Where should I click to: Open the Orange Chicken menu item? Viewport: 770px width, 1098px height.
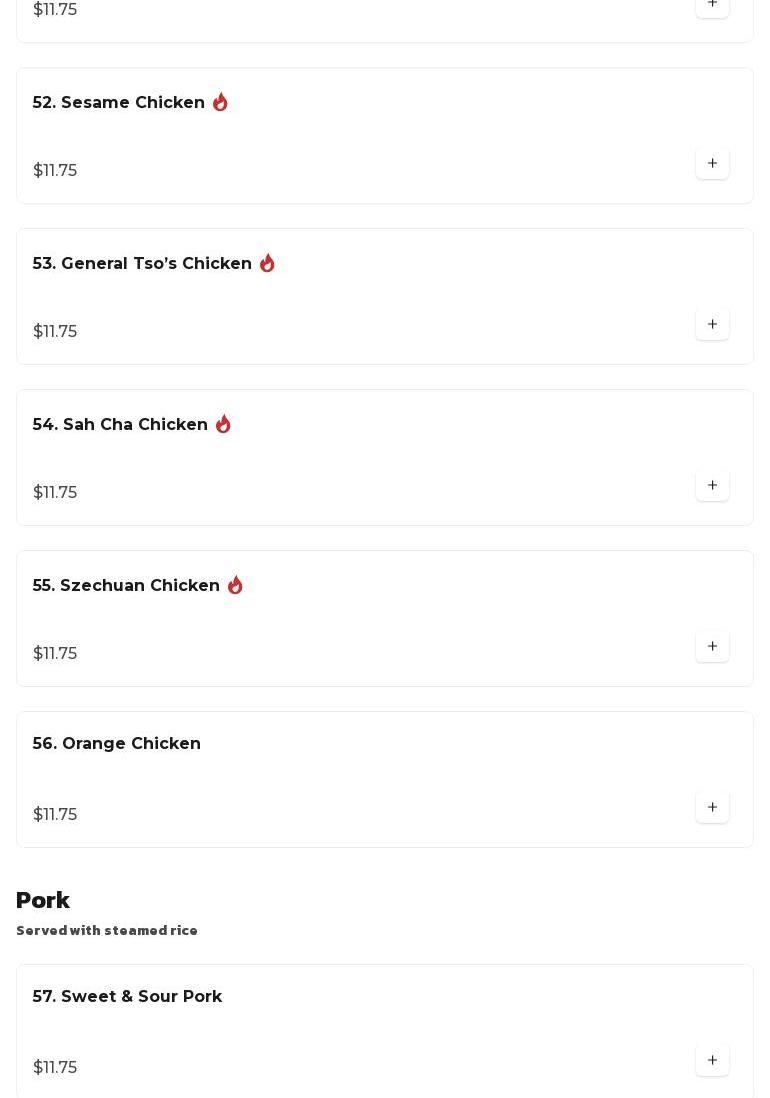pyautogui.click(x=117, y=744)
